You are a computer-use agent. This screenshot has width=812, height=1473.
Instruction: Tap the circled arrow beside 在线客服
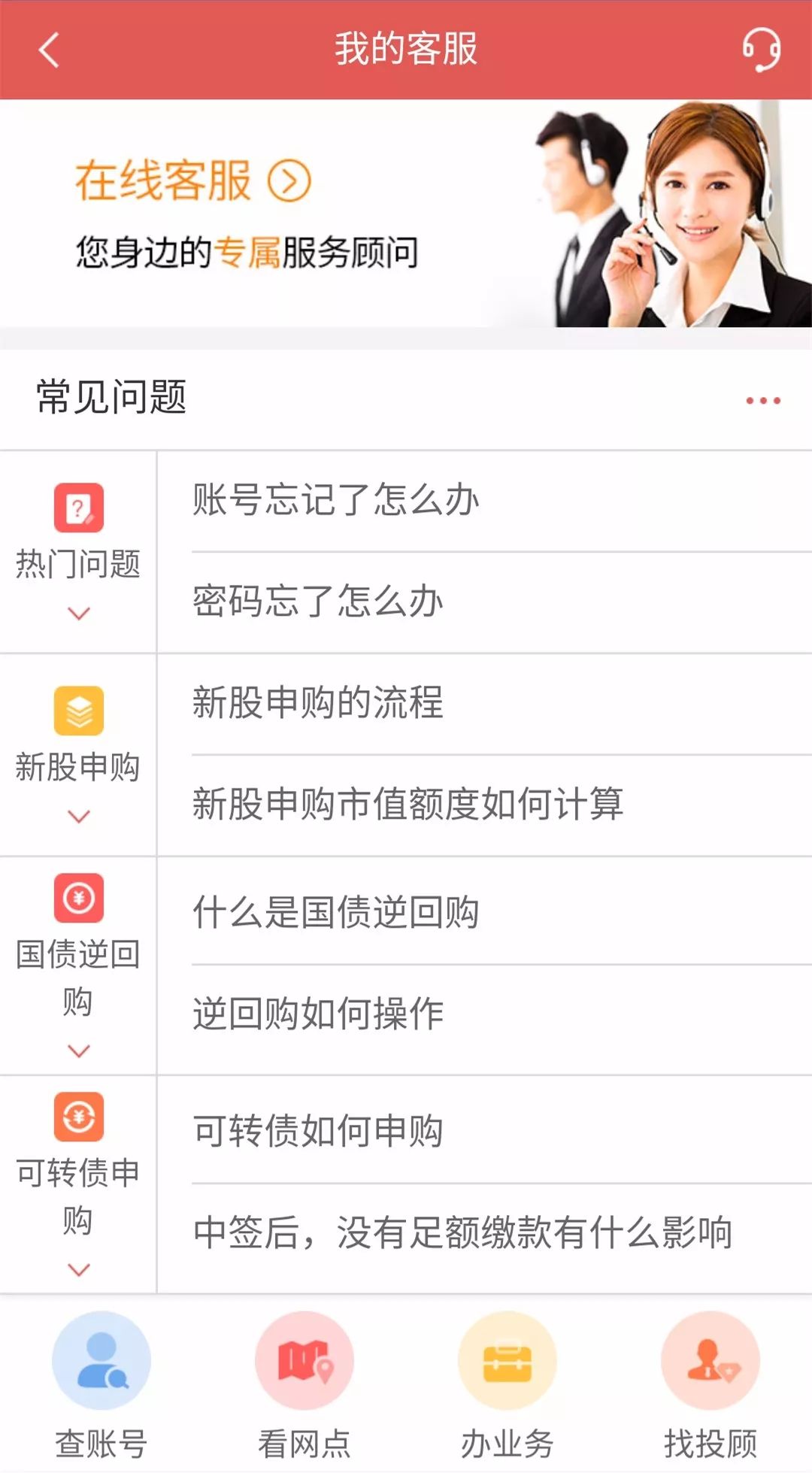(x=287, y=180)
